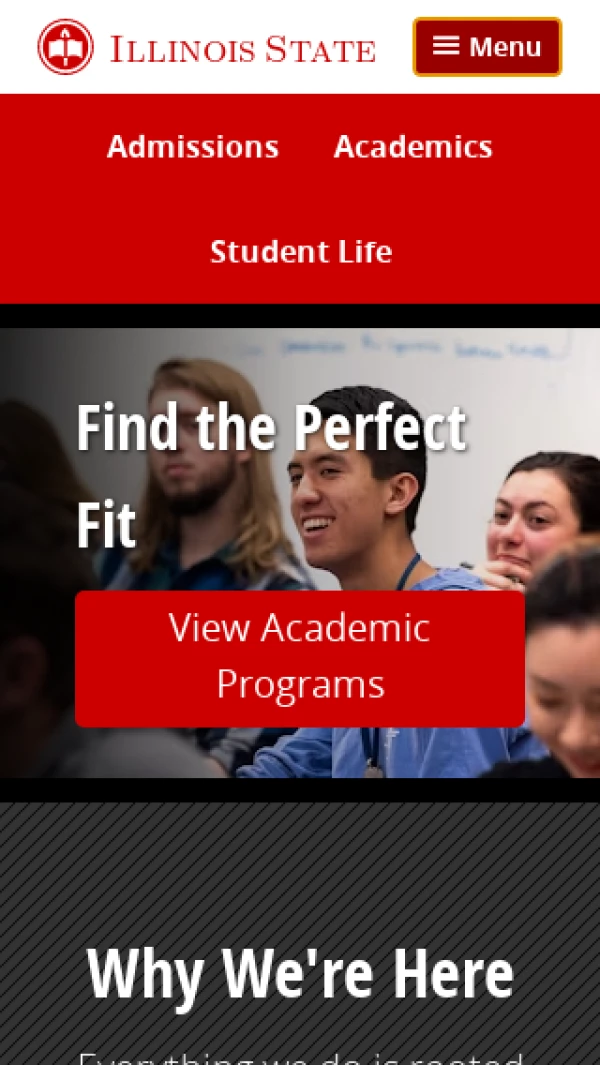600x1065 pixels.
Task: Go to the Admissions section
Action: click(x=193, y=147)
